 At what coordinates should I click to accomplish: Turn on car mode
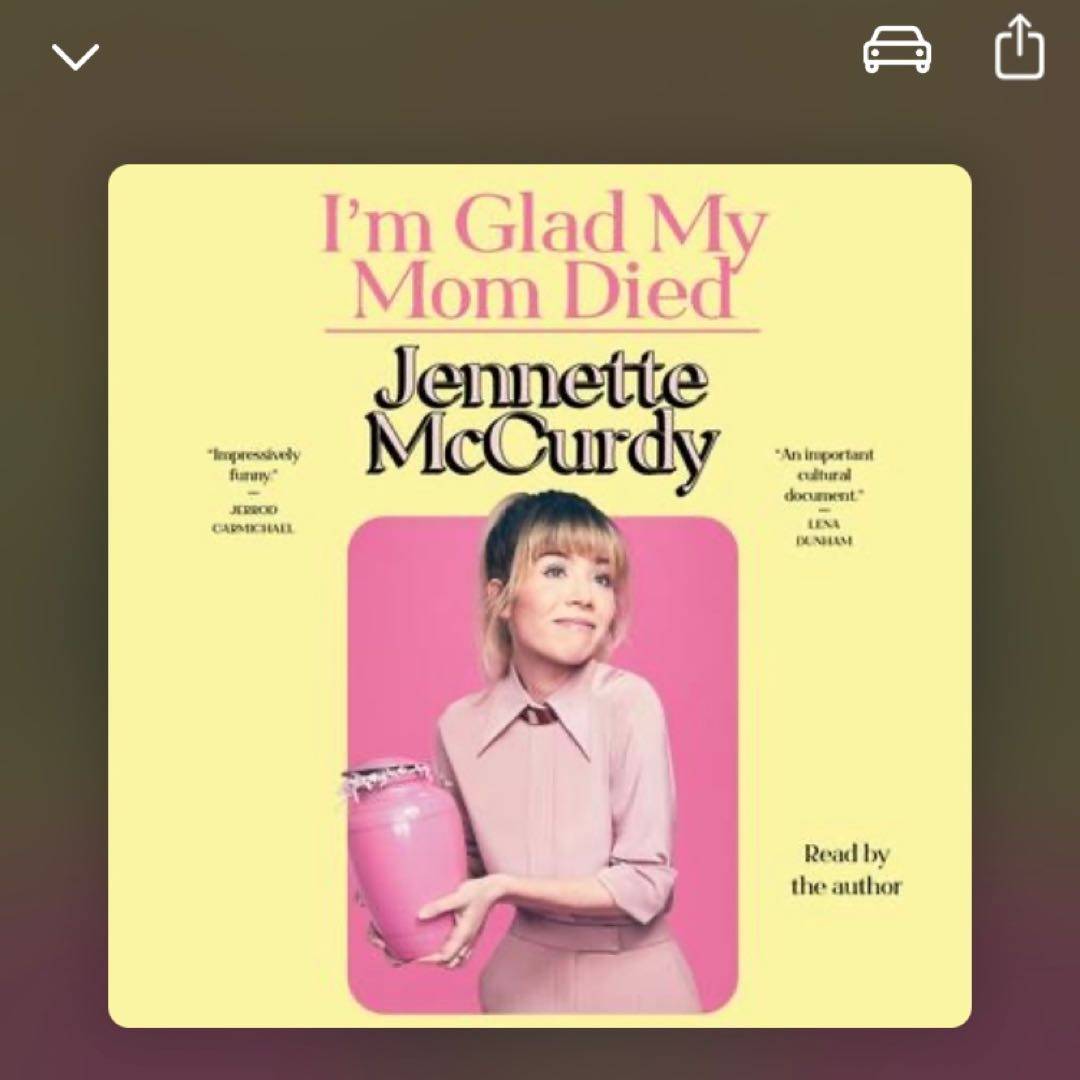tap(897, 50)
